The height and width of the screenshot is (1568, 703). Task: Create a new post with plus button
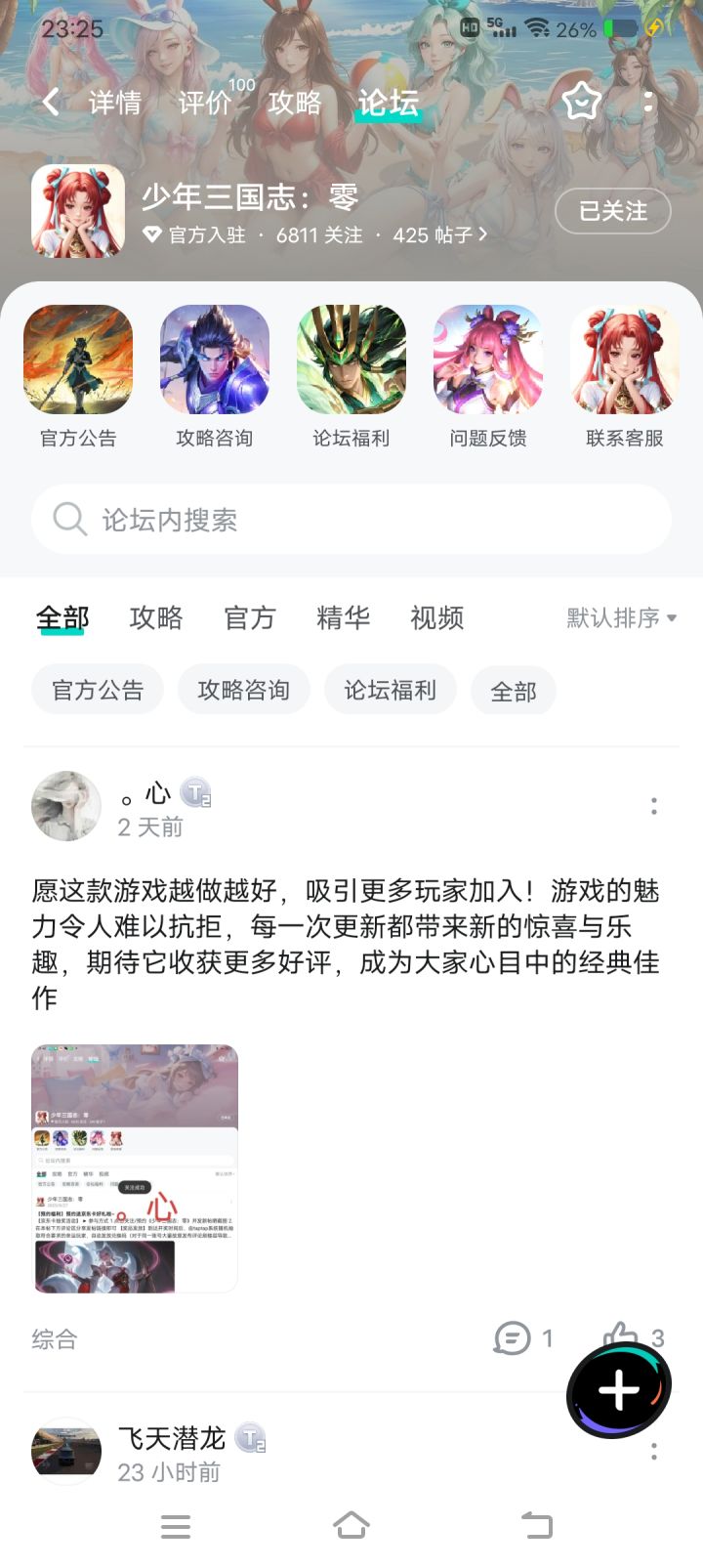(x=619, y=1390)
